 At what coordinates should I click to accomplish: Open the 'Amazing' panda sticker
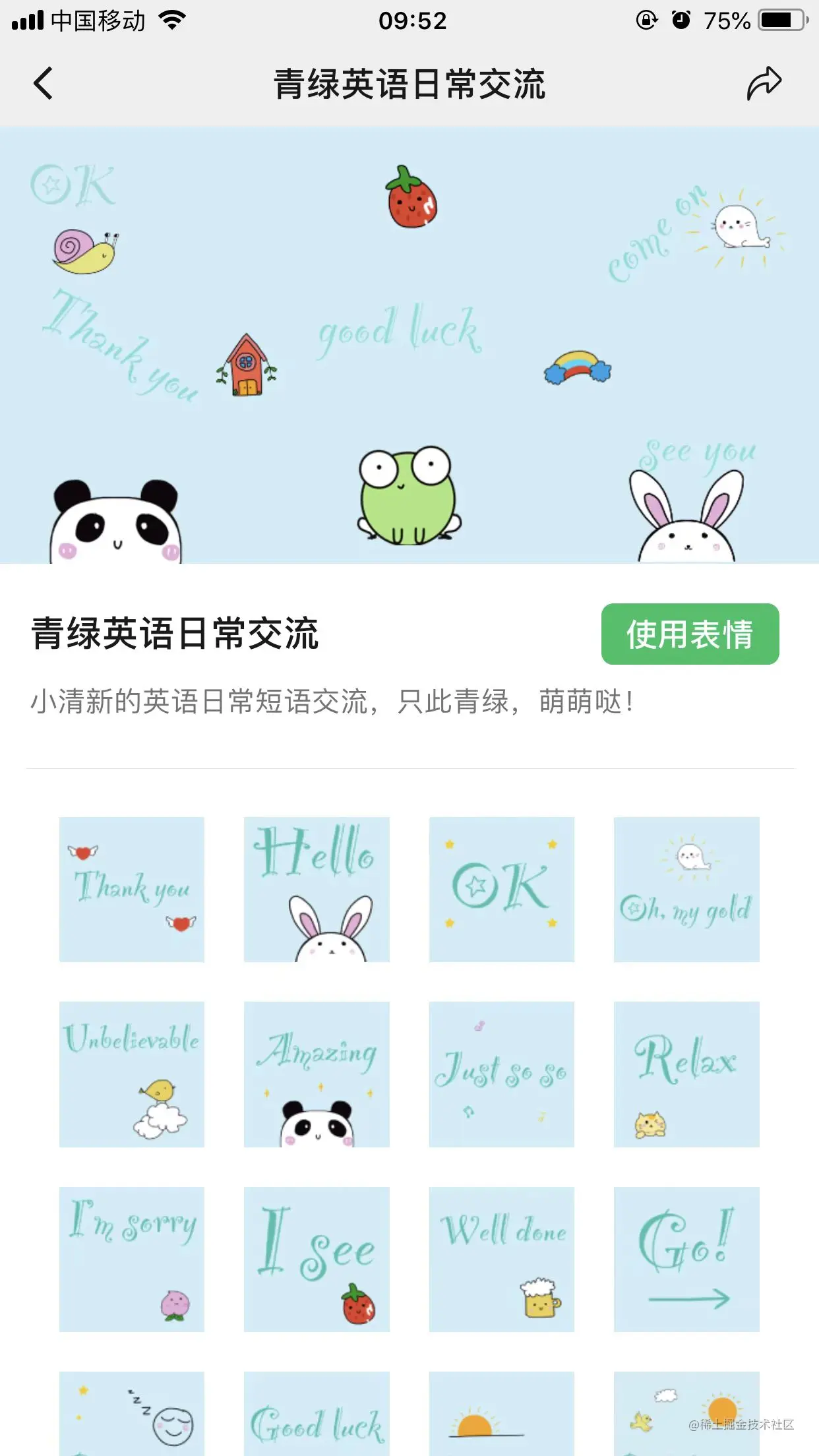(x=317, y=1074)
